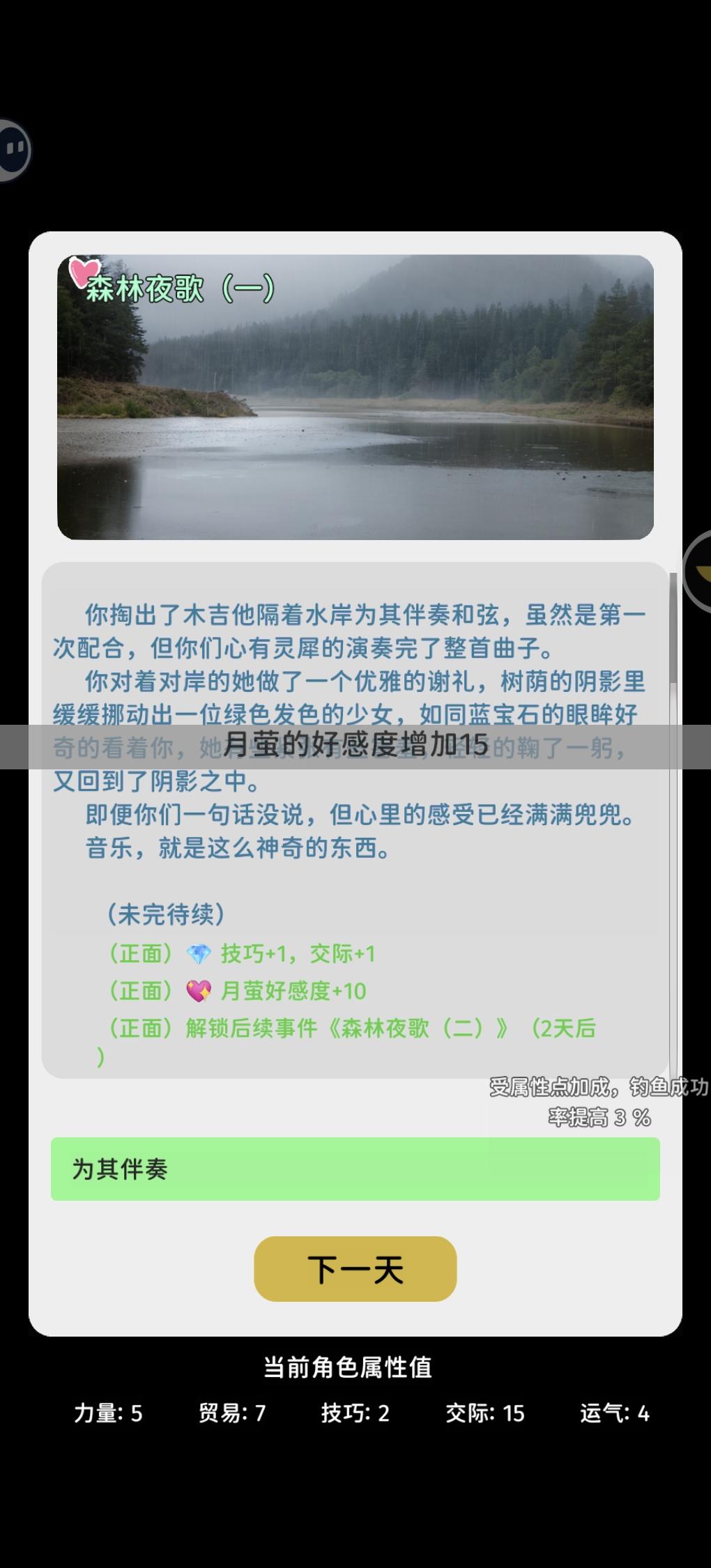Tap the 月萤的好感度增加15 notification banner
This screenshot has height=1568, width=711.
[x=354, y=745]
